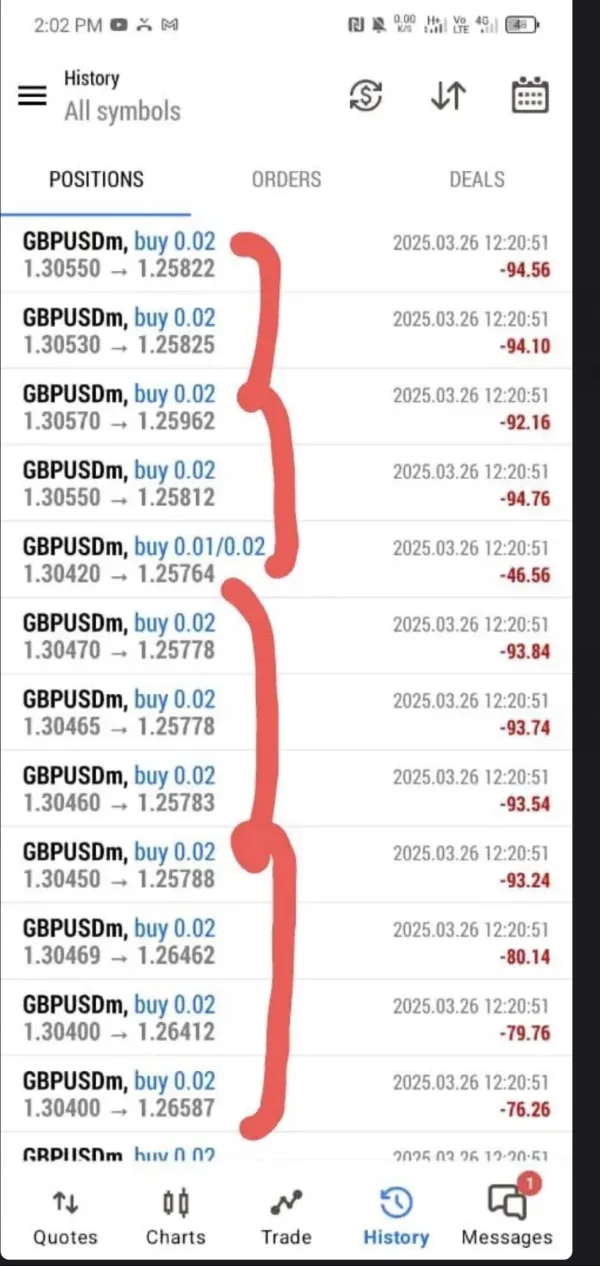Expand the position opened at 1.30469
600x1266 pixels.
[286, 942]
